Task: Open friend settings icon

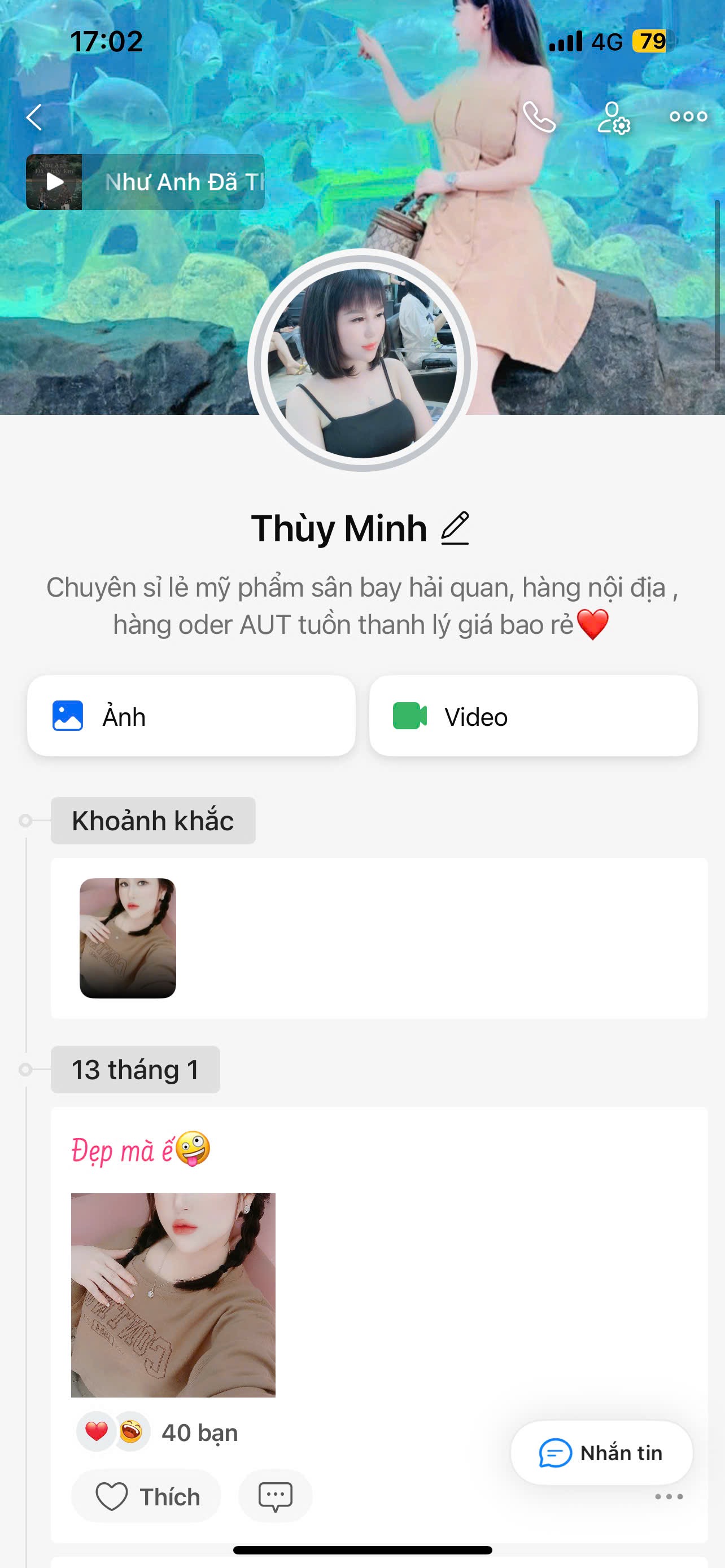Action: [613, 117]
